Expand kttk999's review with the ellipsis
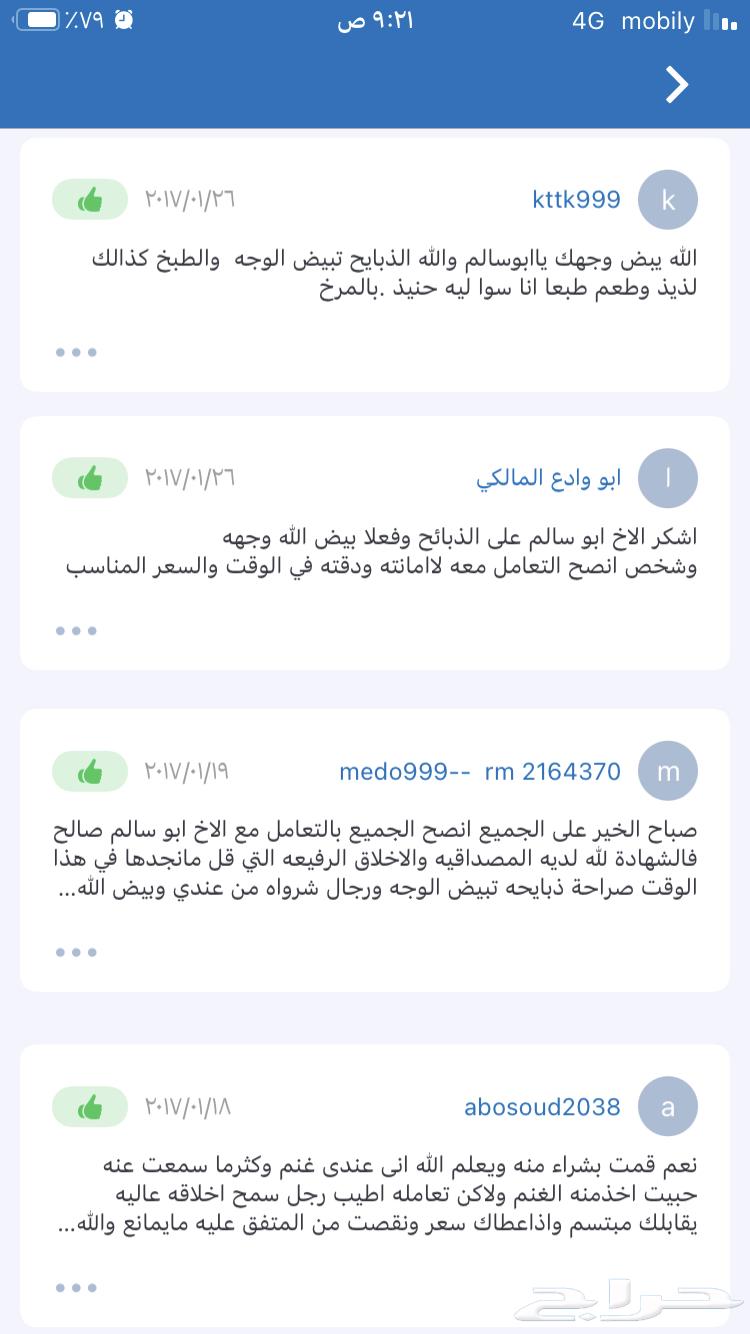Viewport: 750px width, 1334px height. [x=76, y=352]
